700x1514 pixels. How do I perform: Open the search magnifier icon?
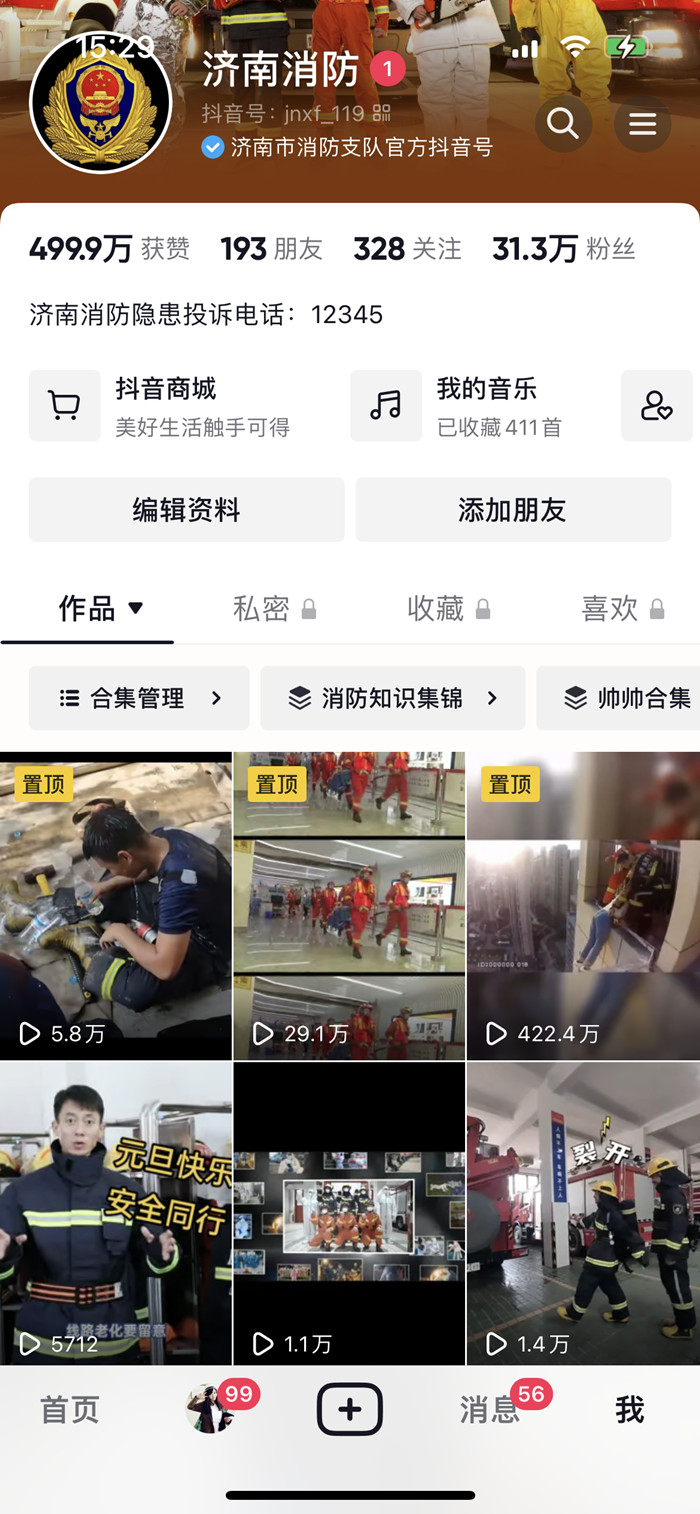pyautogui.click(x=563, y=124)
